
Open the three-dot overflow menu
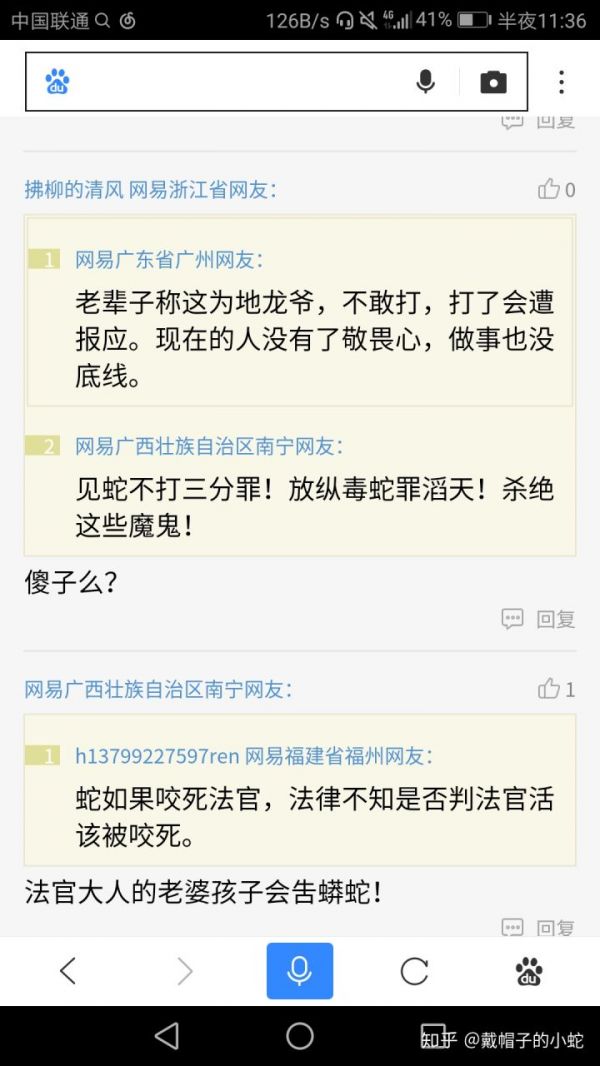click(x=561, y=82)
